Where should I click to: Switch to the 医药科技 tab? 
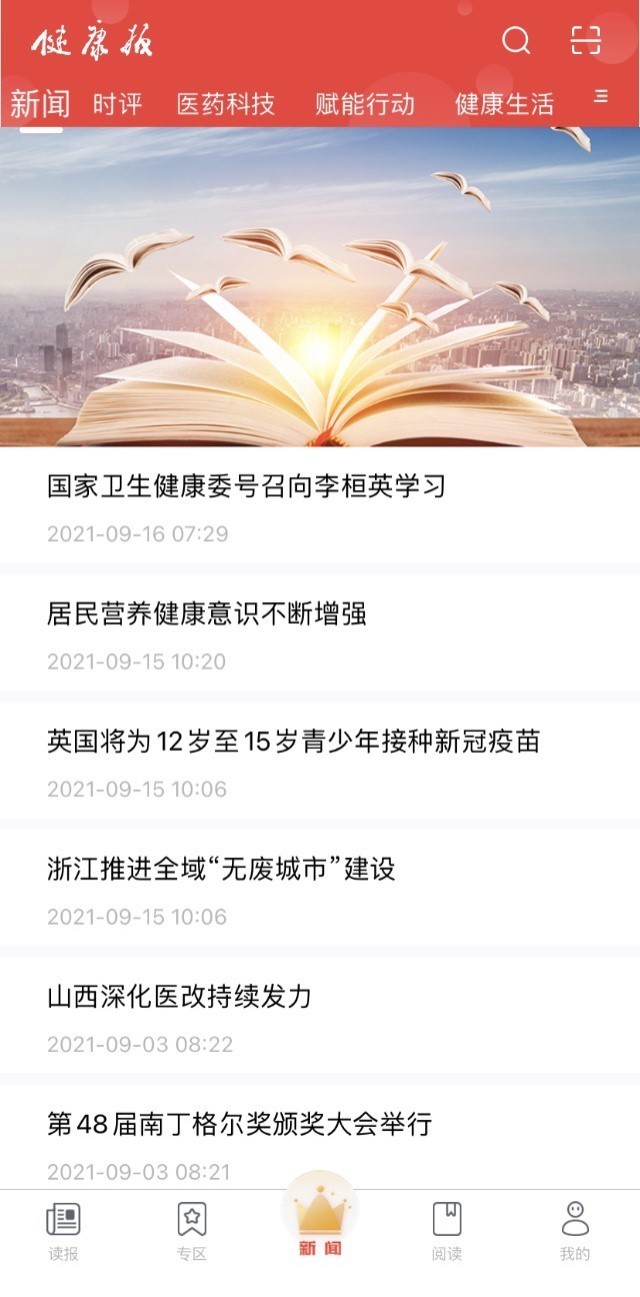point(226,104)
